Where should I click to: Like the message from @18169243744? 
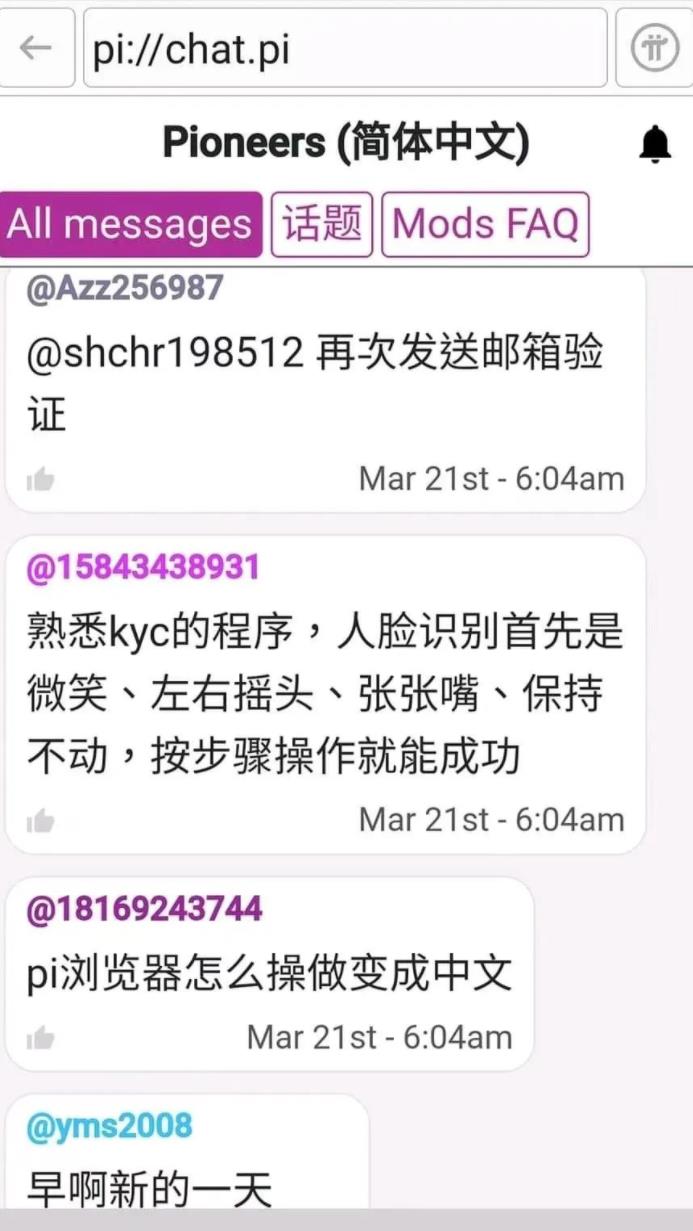(x=41, y=1038)
